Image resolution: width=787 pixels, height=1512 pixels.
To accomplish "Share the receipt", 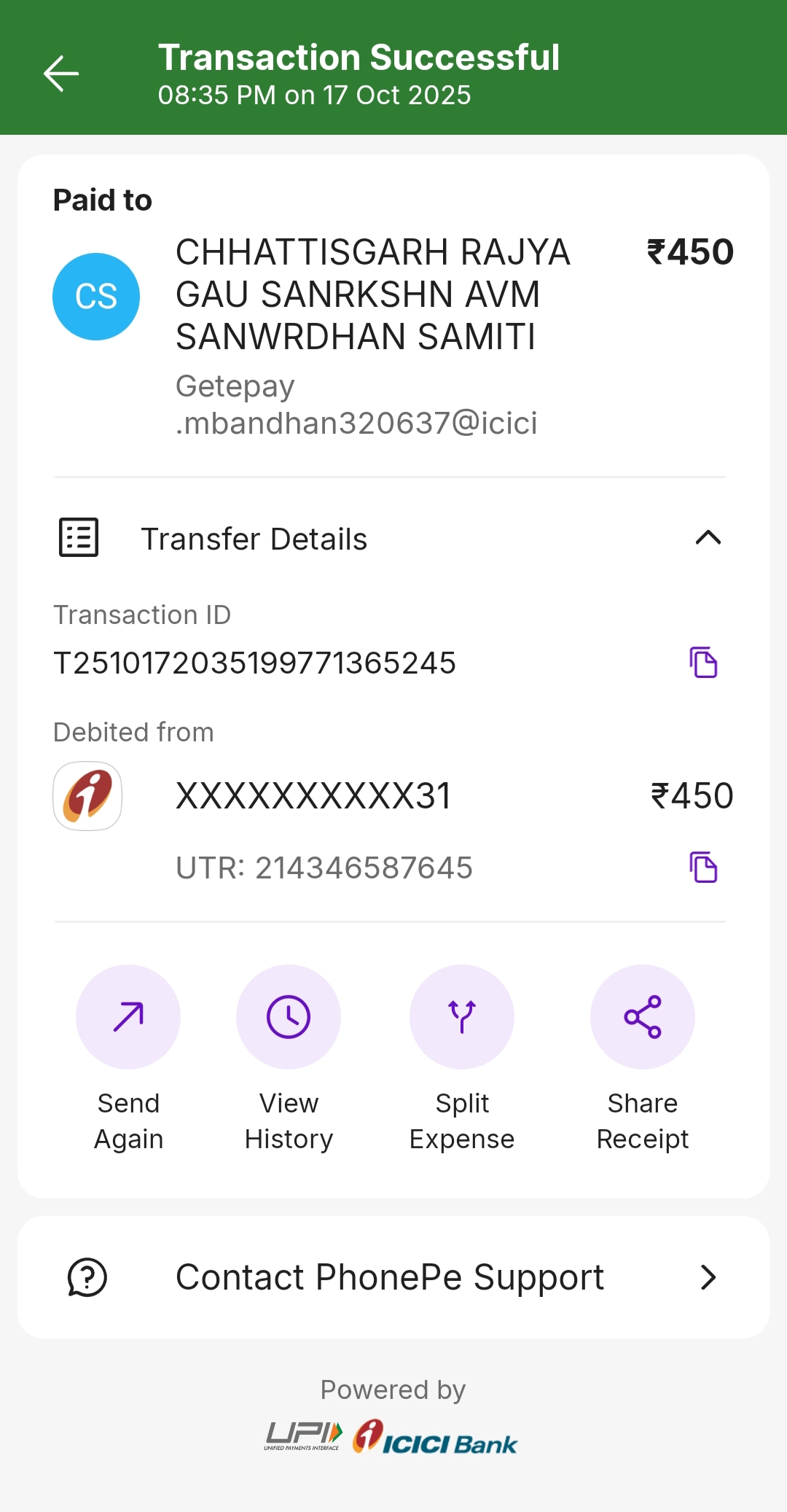I will [642, 1017].
